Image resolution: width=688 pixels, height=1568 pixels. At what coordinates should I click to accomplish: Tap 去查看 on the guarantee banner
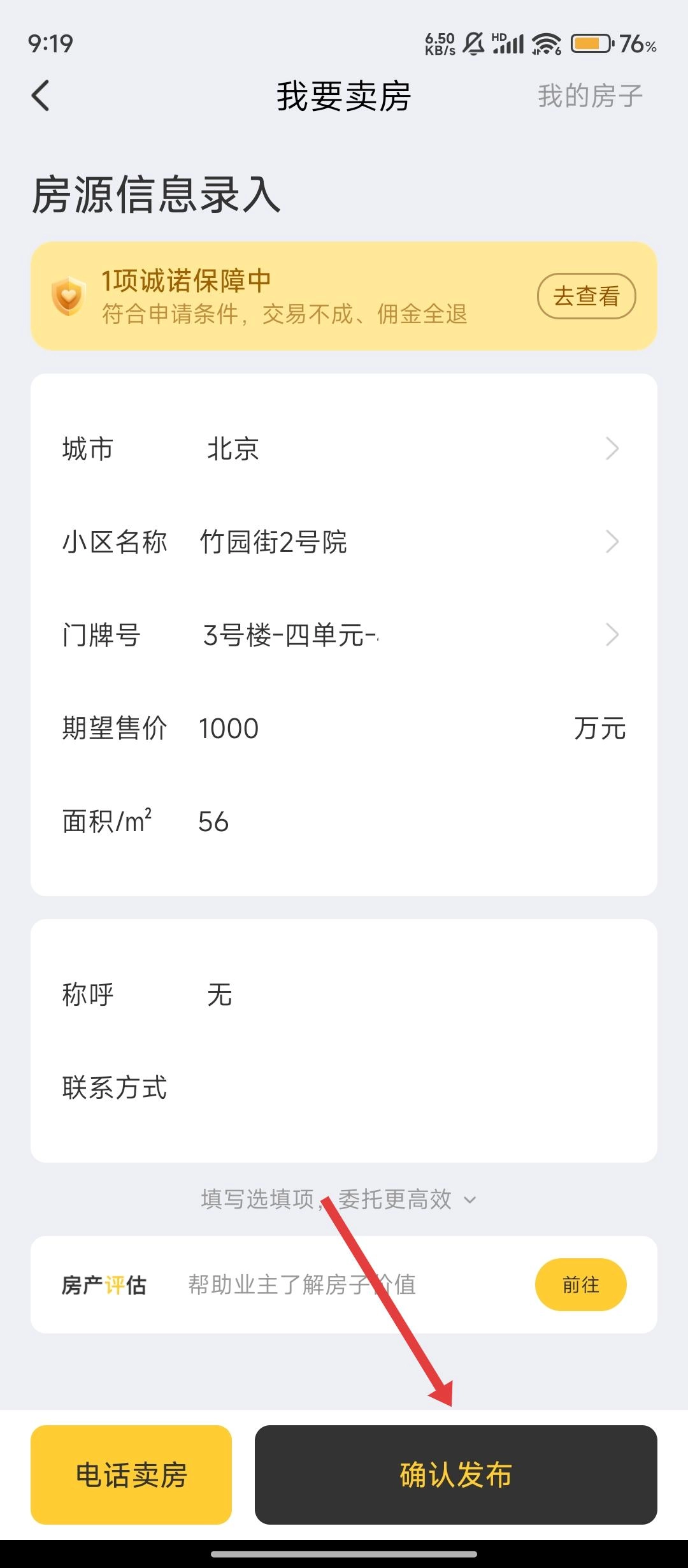(586, 296)
